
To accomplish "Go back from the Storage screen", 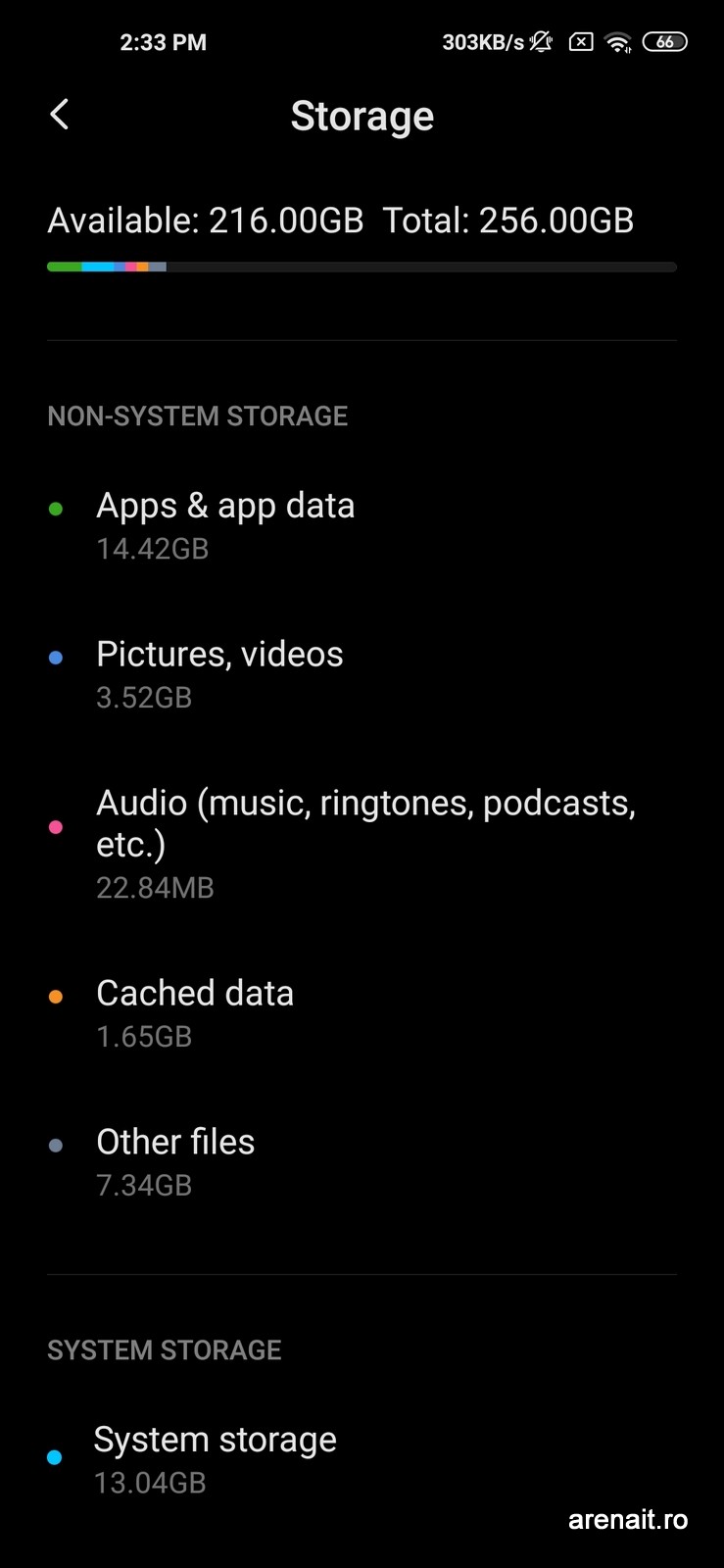I will point(60,115).
